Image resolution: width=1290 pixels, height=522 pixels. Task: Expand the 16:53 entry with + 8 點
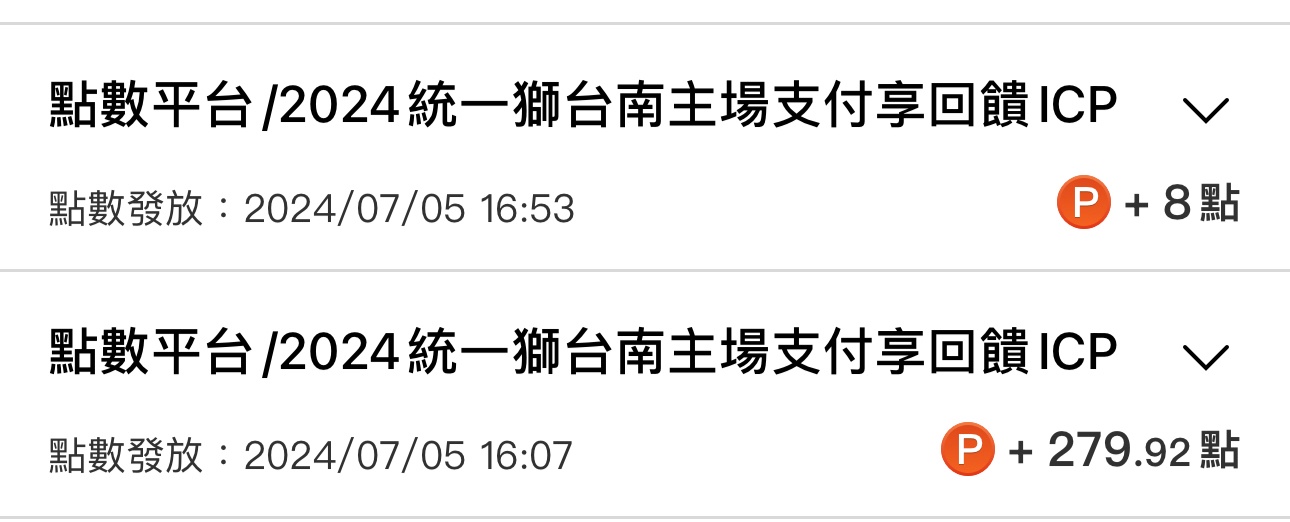1204,111
